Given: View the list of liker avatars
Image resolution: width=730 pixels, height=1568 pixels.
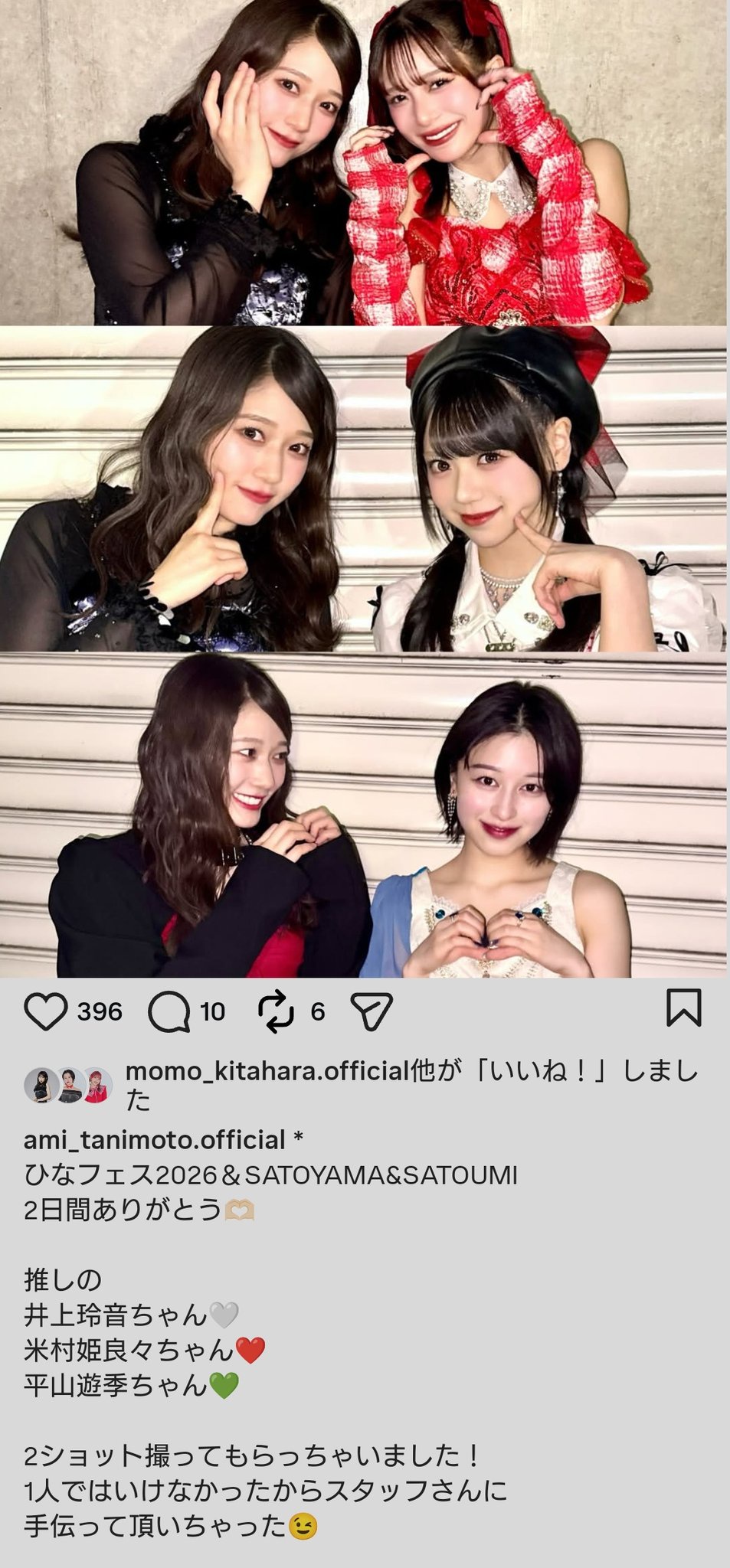Looking at the screenshot, I should coord(68,1085).
